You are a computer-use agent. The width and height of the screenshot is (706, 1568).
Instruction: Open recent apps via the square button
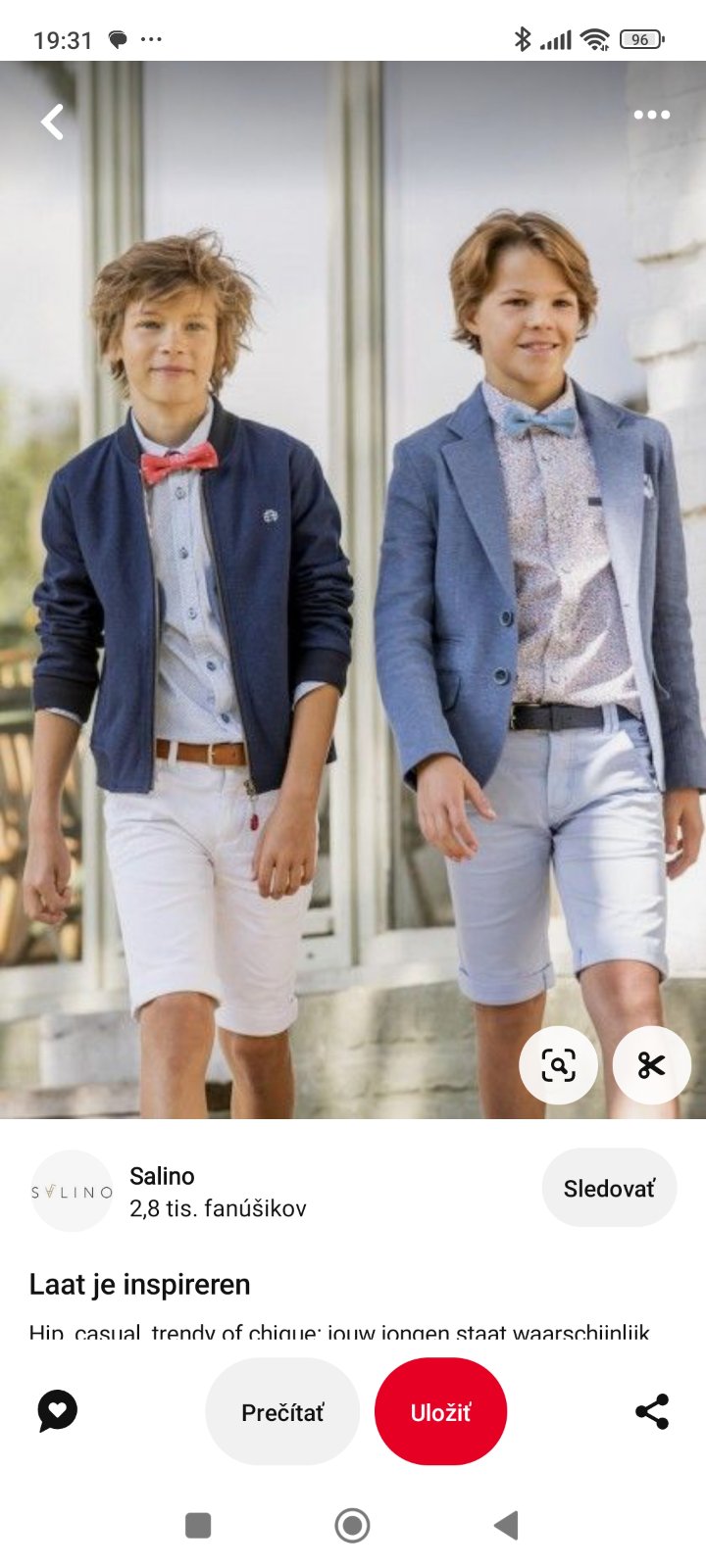point(198,1525)
